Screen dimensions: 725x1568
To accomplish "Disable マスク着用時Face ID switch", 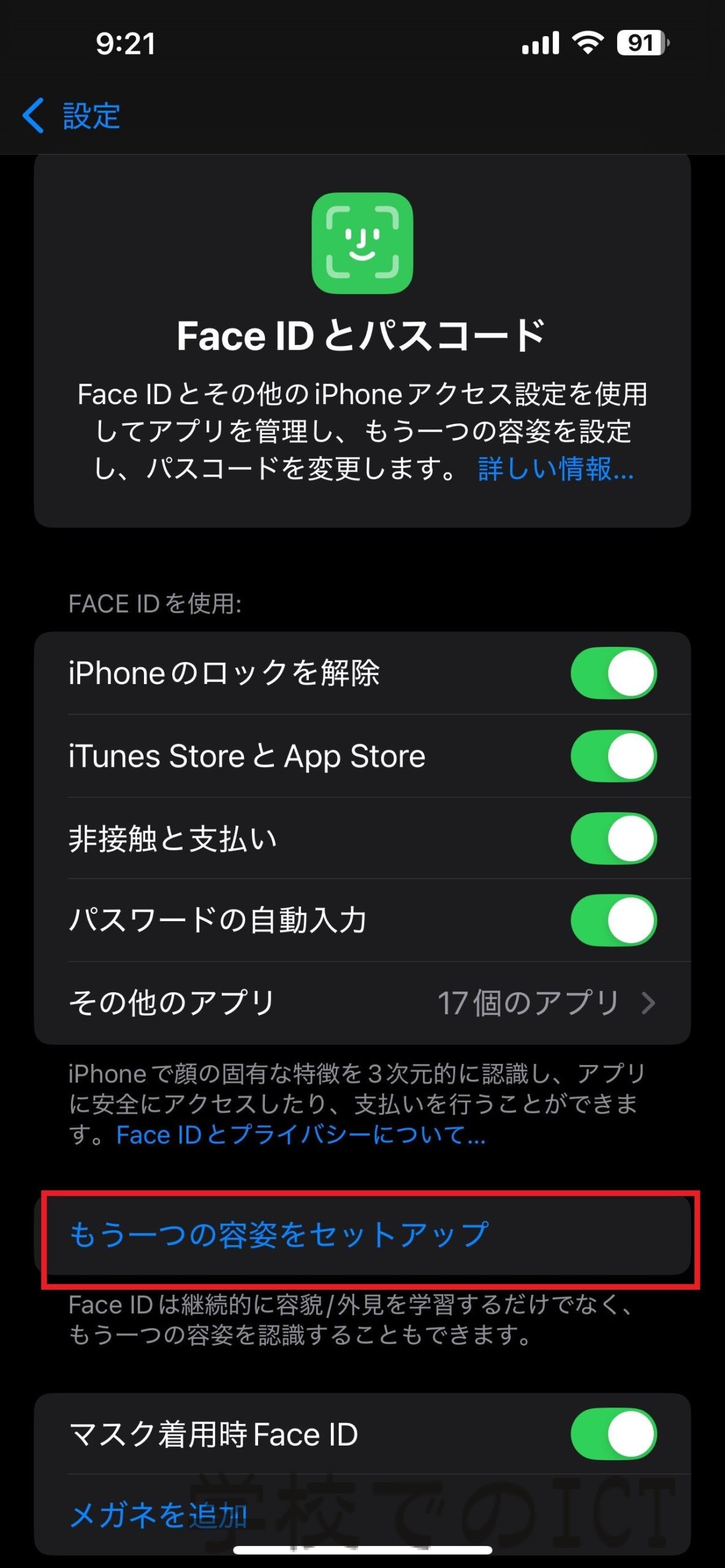I will (613, 1434).
